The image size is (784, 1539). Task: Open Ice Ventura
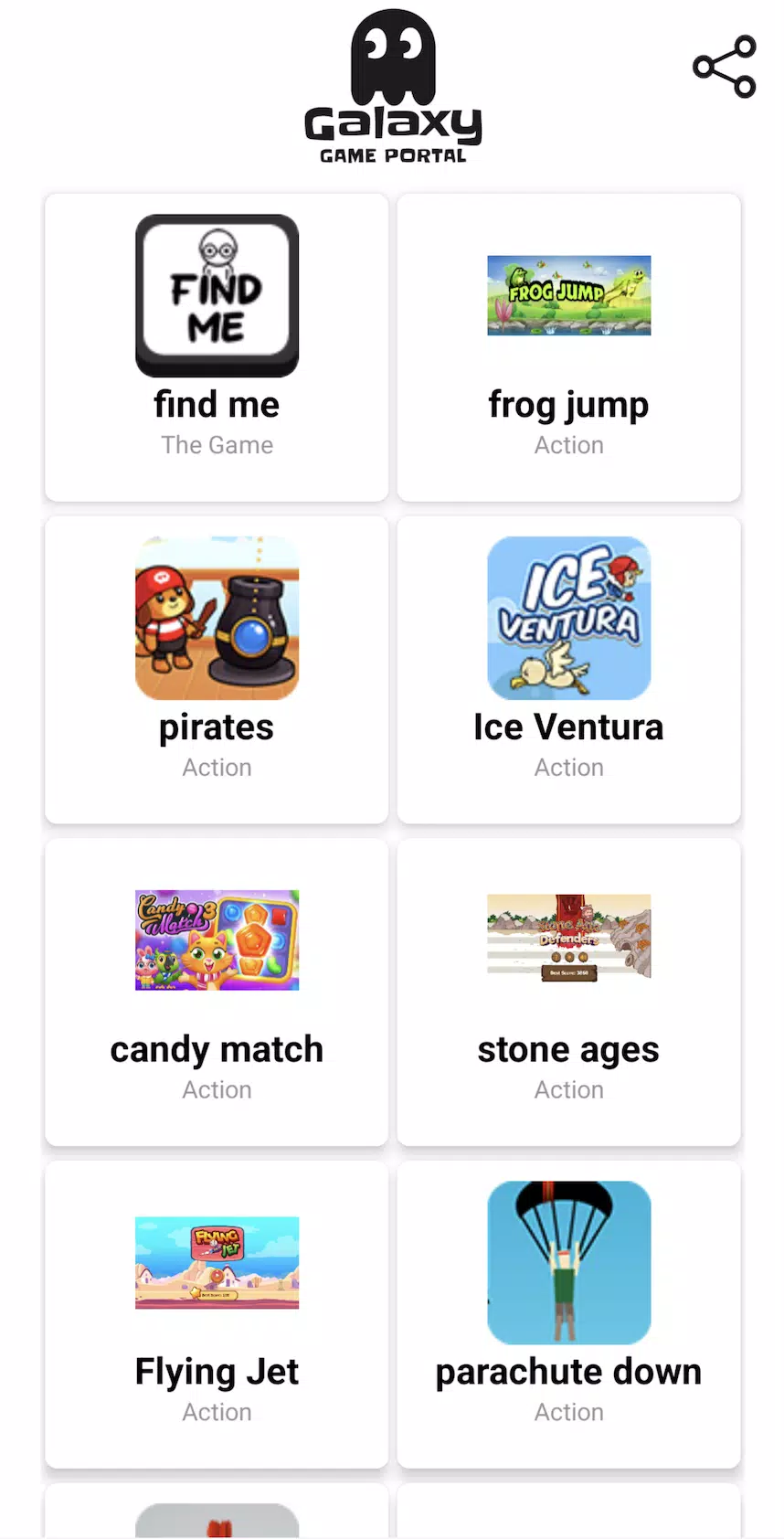(x=568, y=670)
